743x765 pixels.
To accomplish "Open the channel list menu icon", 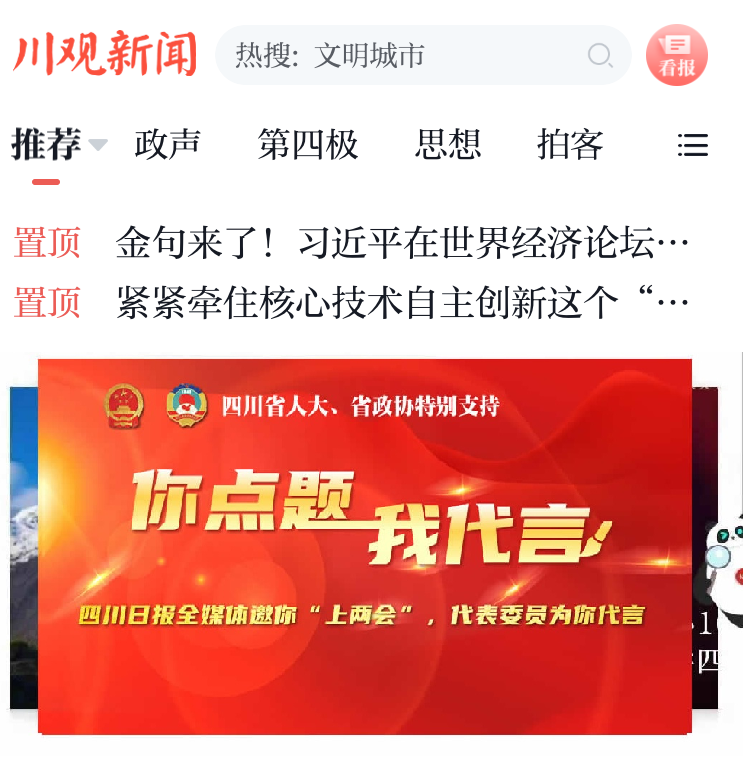I will [692, 146].
